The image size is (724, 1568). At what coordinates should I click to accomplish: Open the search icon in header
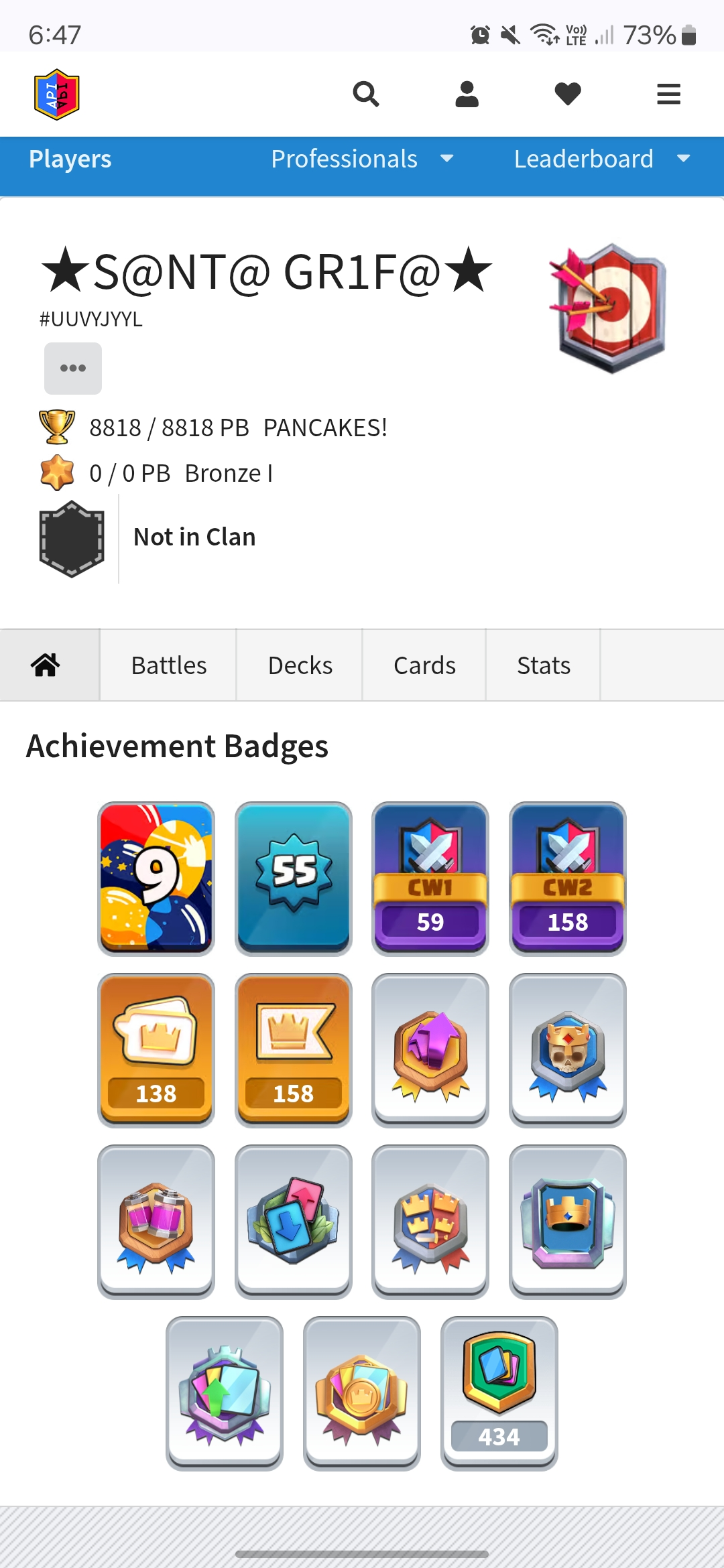(366, 94)
